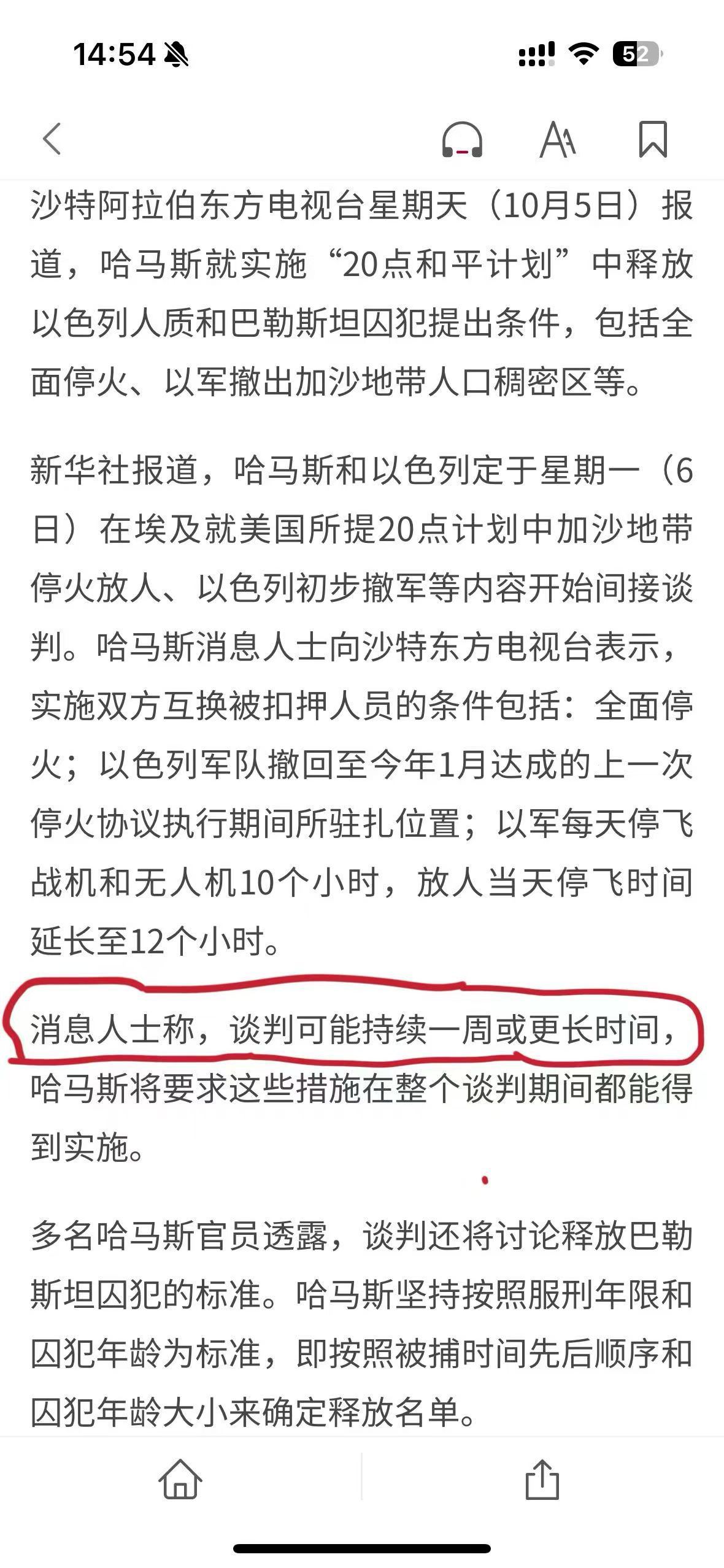Listen to the article with the headphones icon

(x=462, y=140)
